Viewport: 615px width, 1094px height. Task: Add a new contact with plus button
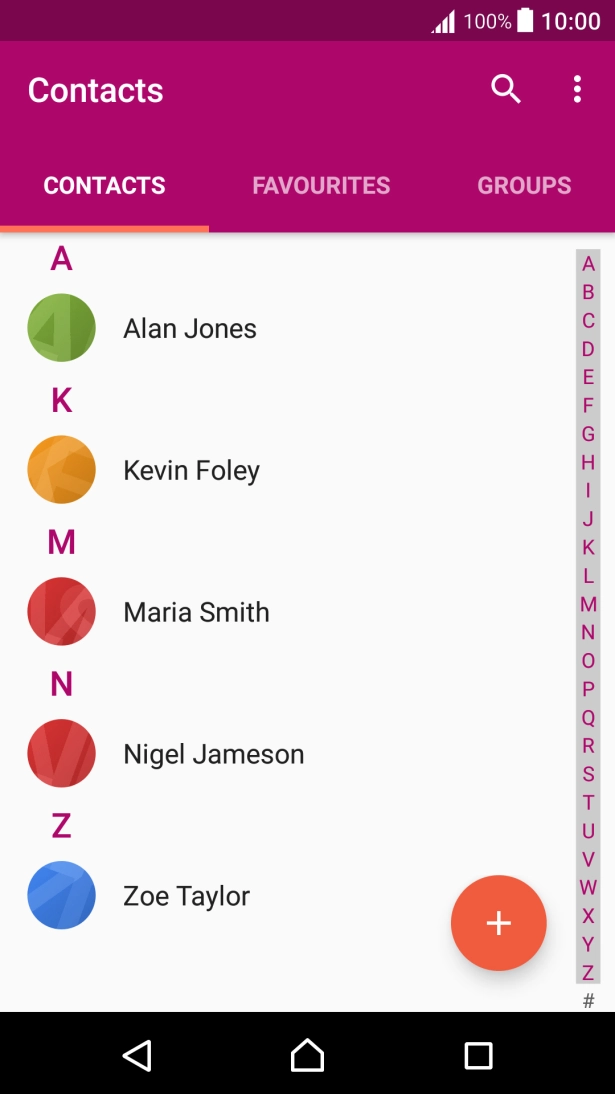pyautogui.click(x=498, y=923)
